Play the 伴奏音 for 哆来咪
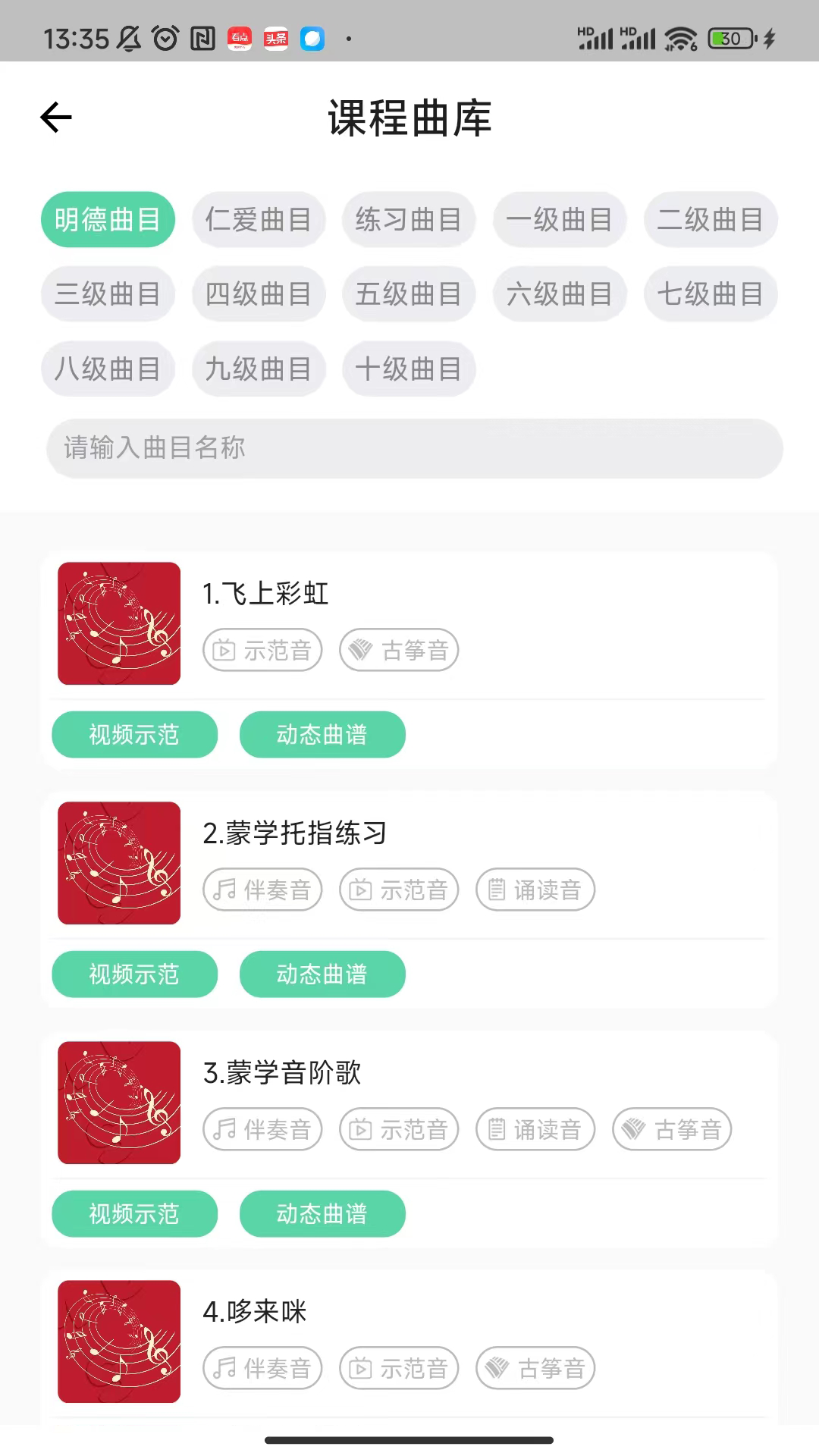819x1456 pixels. point(262,1369)
